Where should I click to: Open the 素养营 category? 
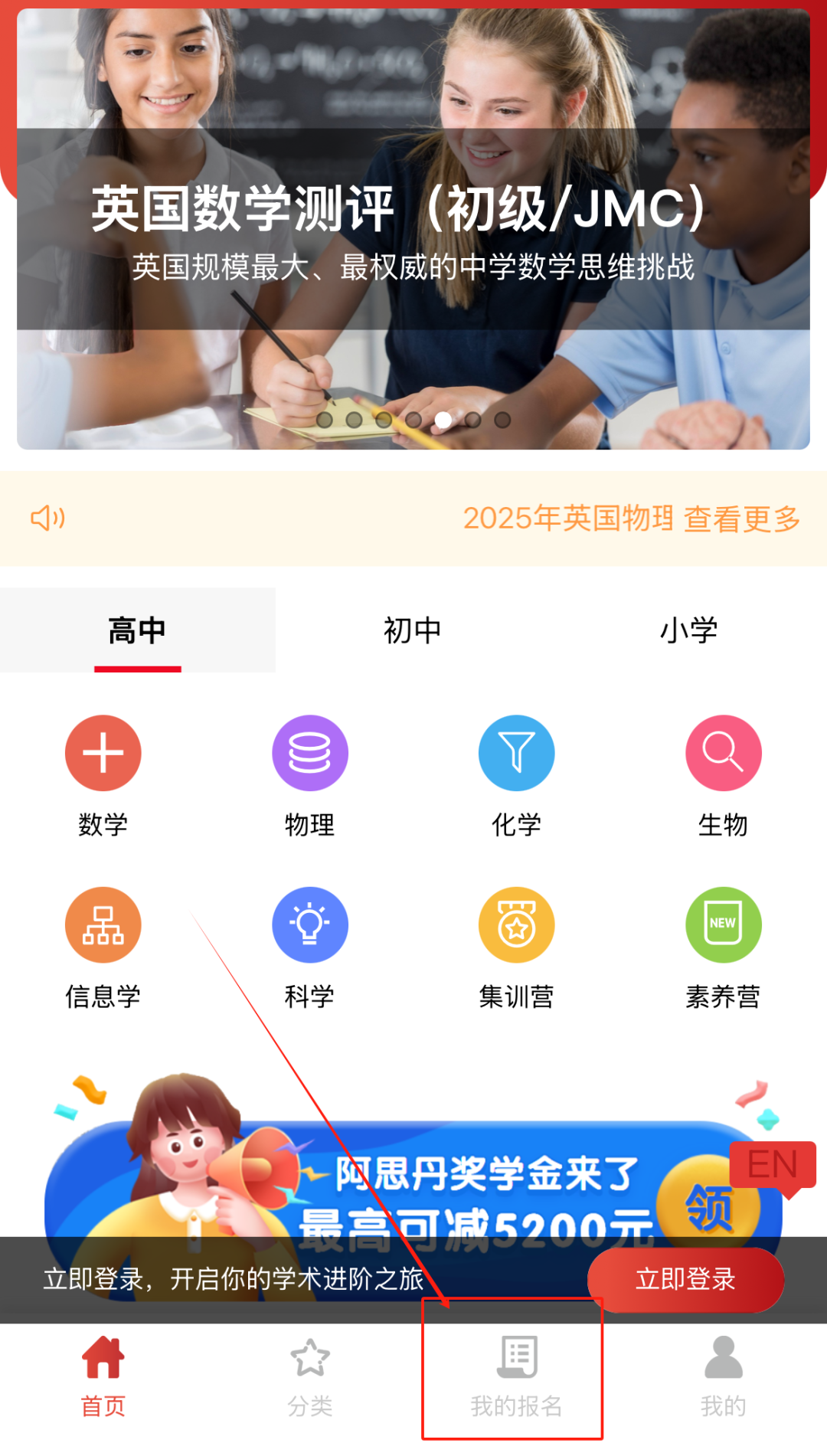(724, 947)
